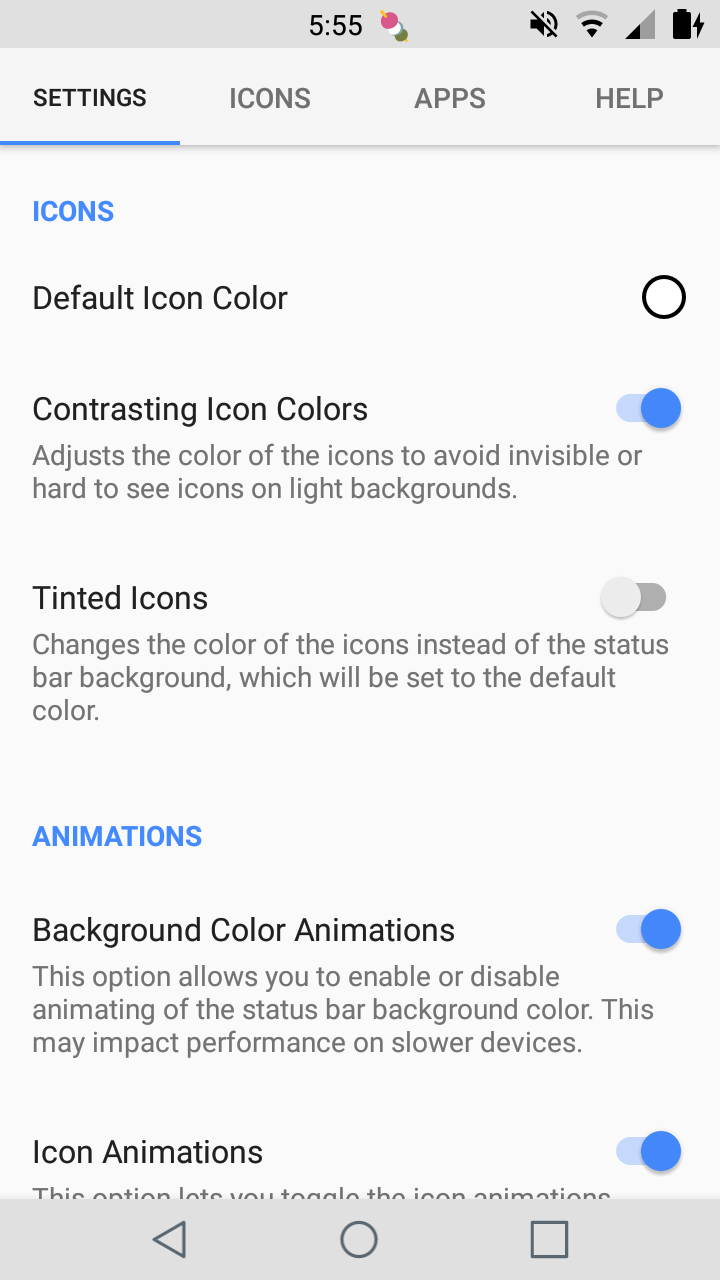Viewport: 720px width, 1280px height.
Task: Toggle Icon Animations off
Action: (x=646, y=1151)
